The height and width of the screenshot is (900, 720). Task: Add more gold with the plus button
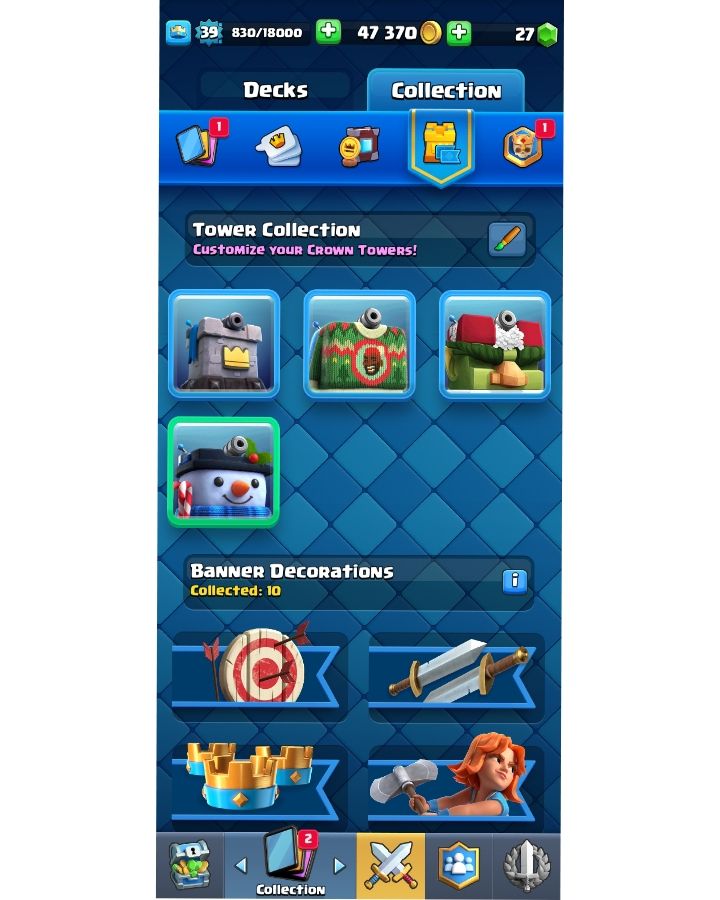click(x=458, y=32)
